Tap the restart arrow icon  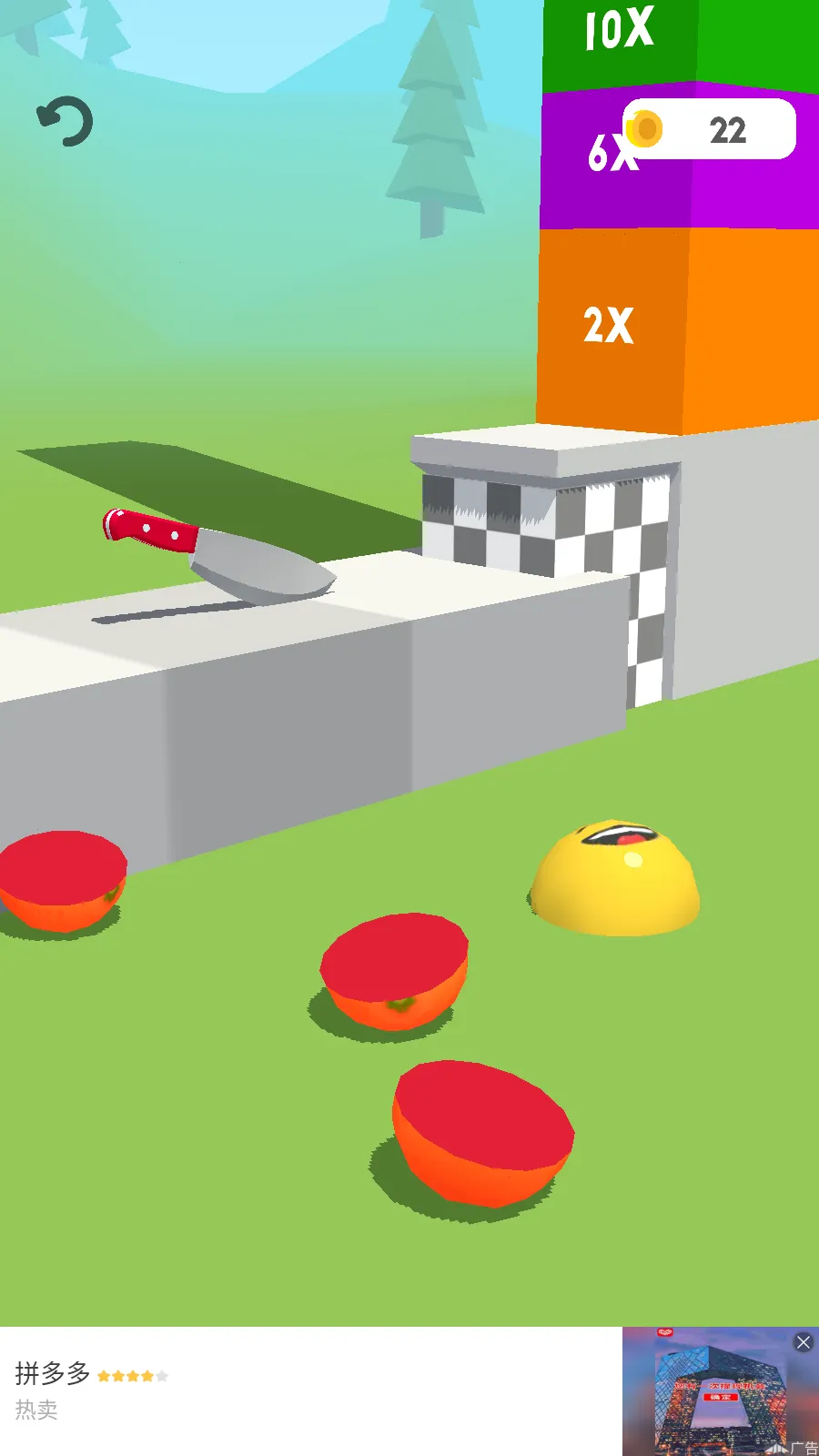click(65, 122)
